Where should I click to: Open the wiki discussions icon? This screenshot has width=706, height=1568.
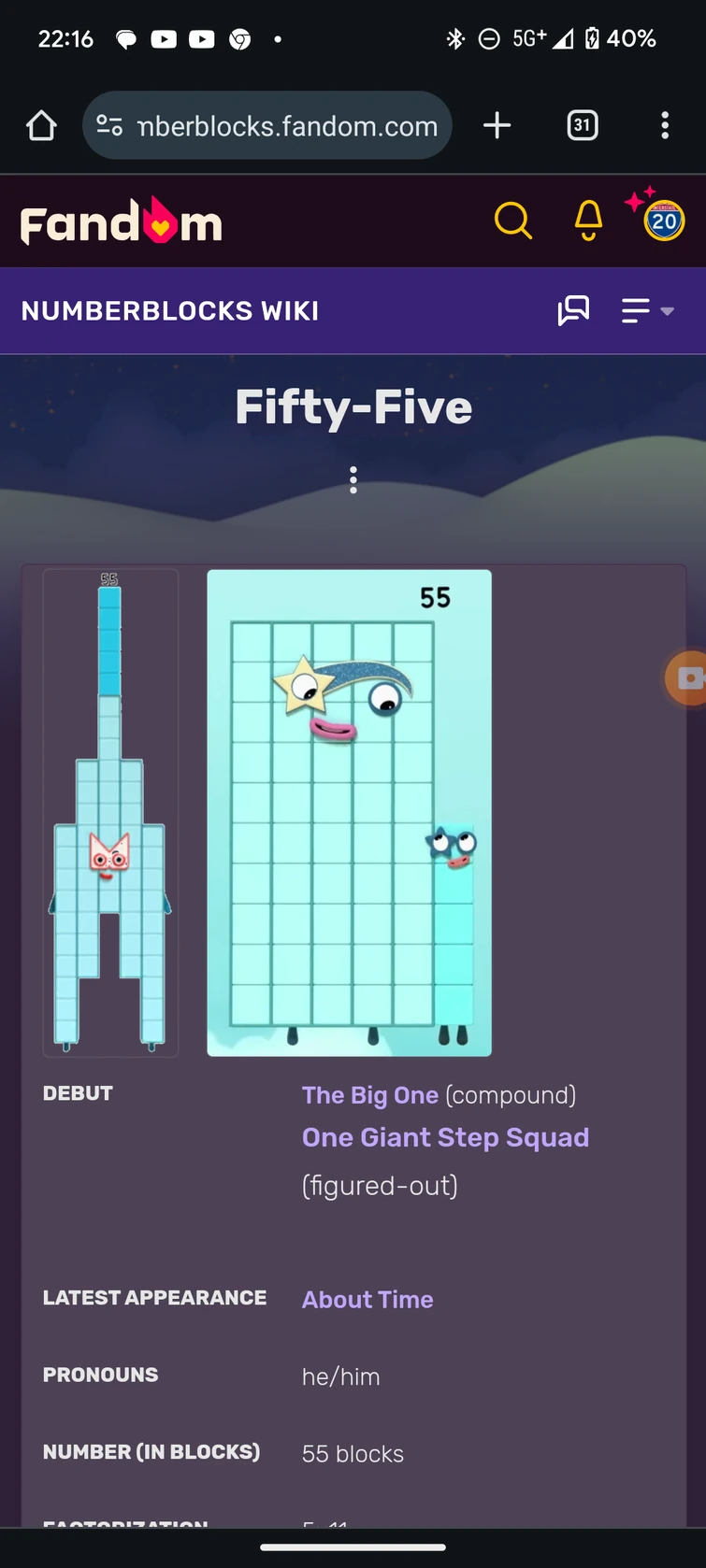[x=573, y=310]
